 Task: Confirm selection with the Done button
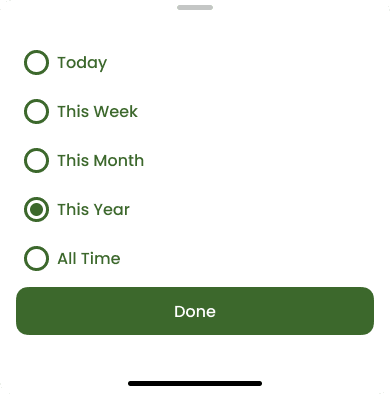[195, 311]
